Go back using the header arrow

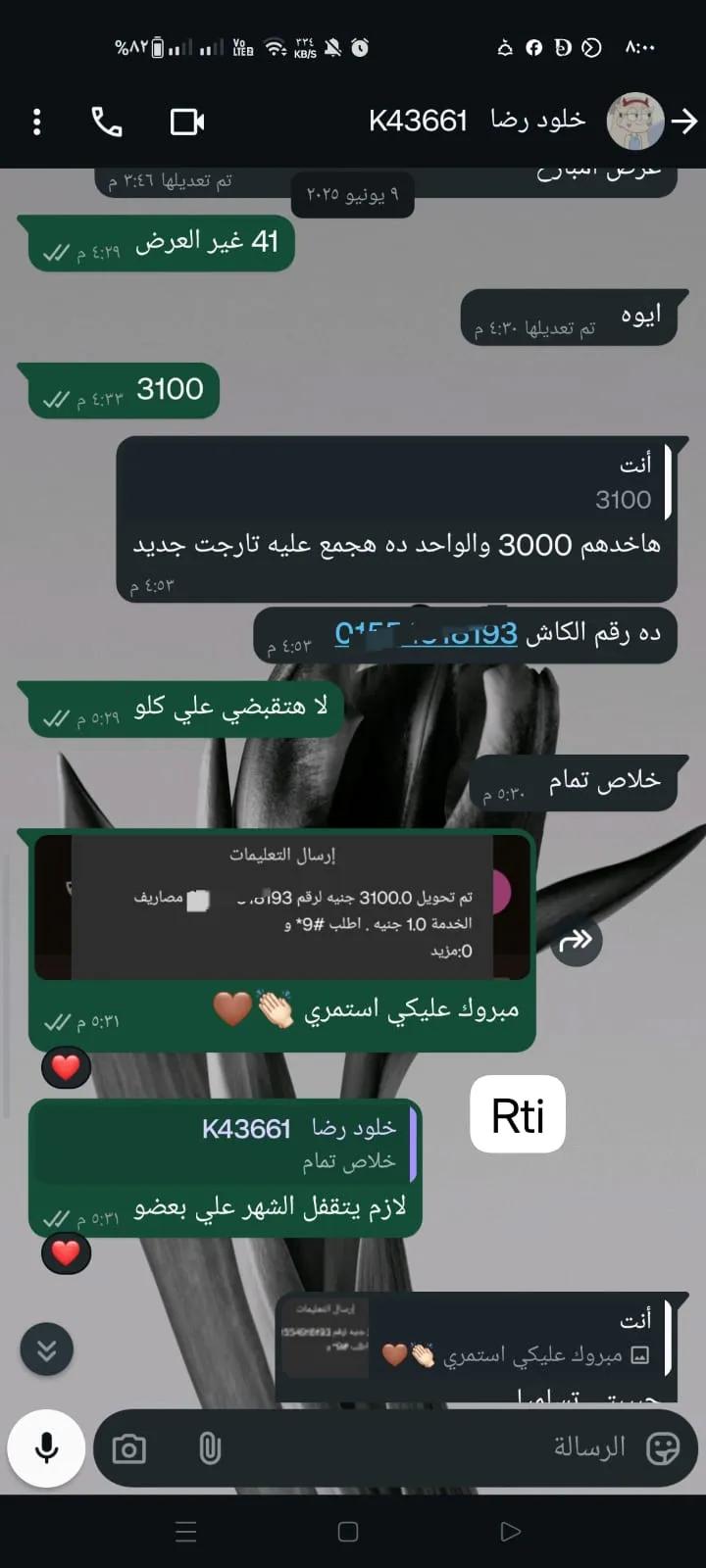(684, 122)
